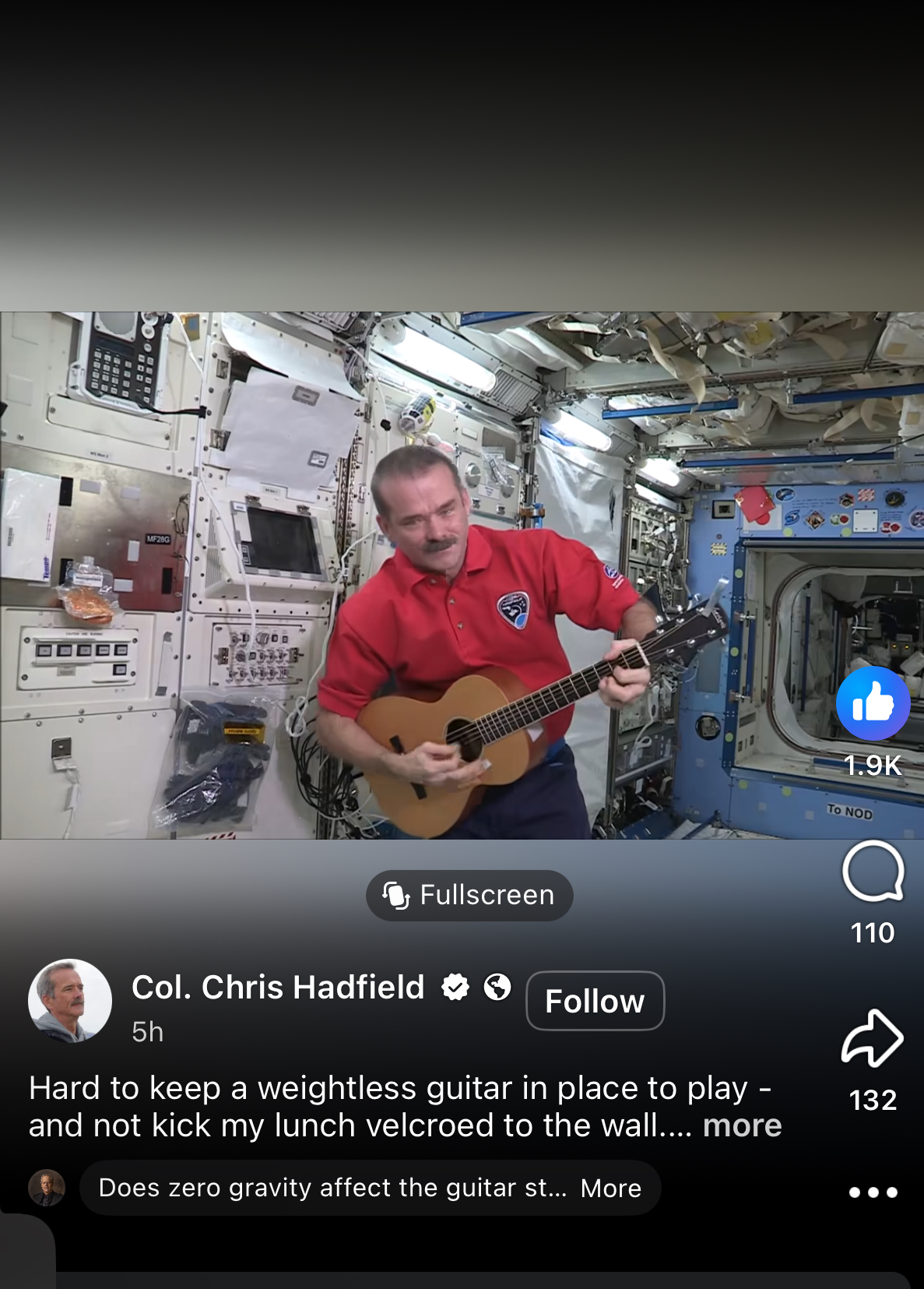The height and width of the screenshot is (1289, 924).
Task: Like the video with thumbs up
Action: pos(873,703)
